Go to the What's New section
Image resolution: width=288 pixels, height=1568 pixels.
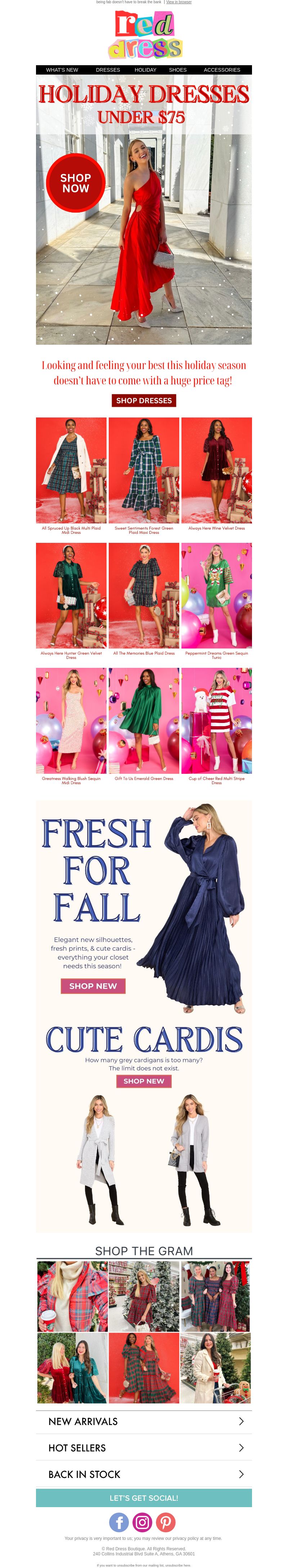click(x=62, y=70)
